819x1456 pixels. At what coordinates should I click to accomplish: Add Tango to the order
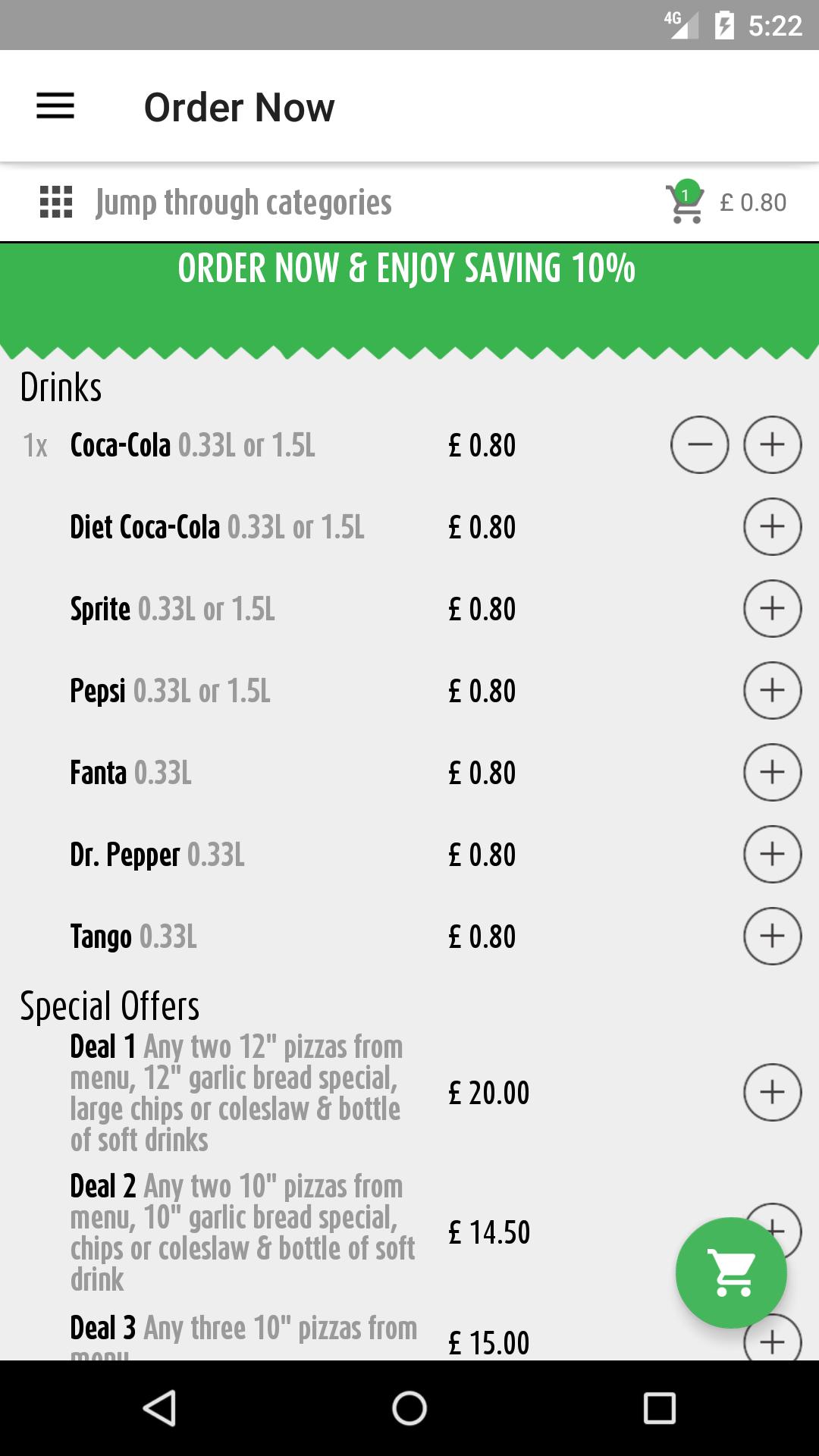(x=772, y=936)
